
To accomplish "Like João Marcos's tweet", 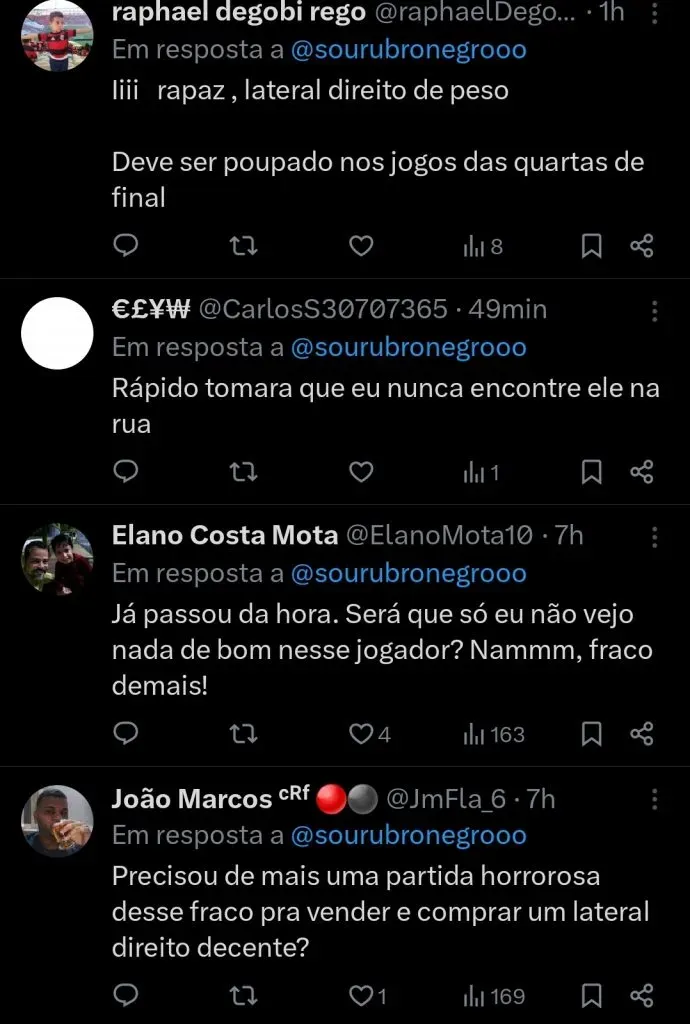I will point(361,996).
